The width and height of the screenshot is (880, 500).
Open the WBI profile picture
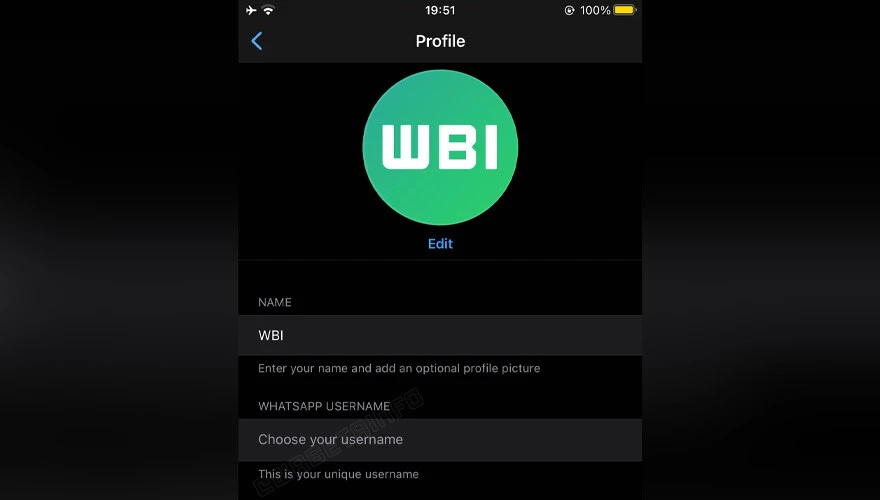coord(440,148)
